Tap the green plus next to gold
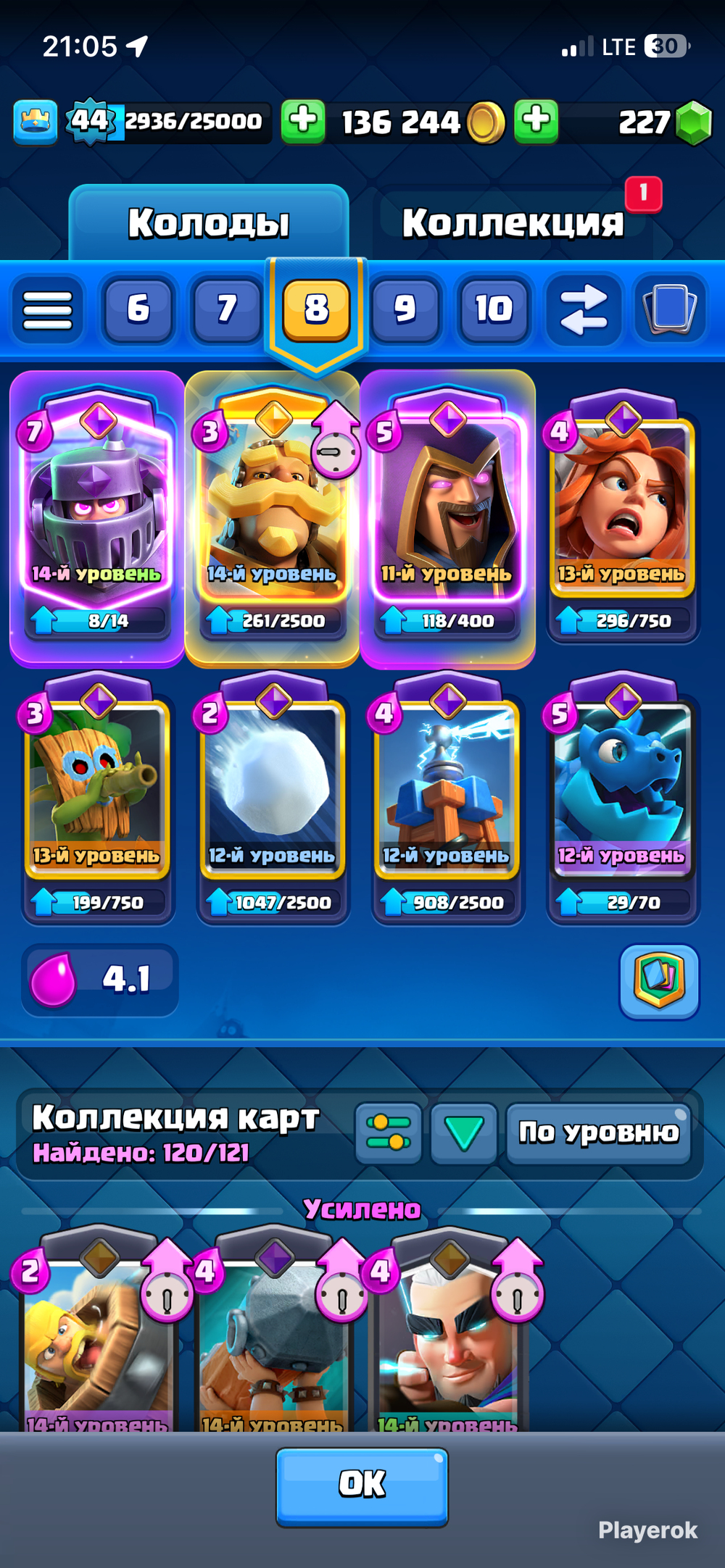Viewport: 725px width, 1568px height. click(x=536, y=121)
